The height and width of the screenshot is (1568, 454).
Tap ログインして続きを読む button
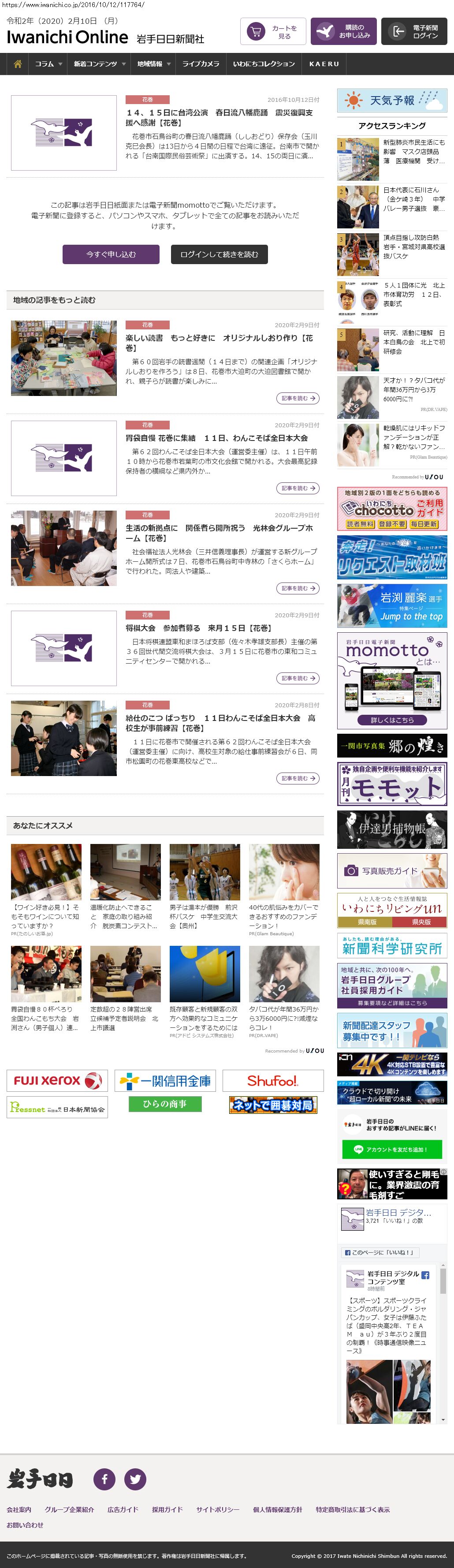click(x=219, y=254)
